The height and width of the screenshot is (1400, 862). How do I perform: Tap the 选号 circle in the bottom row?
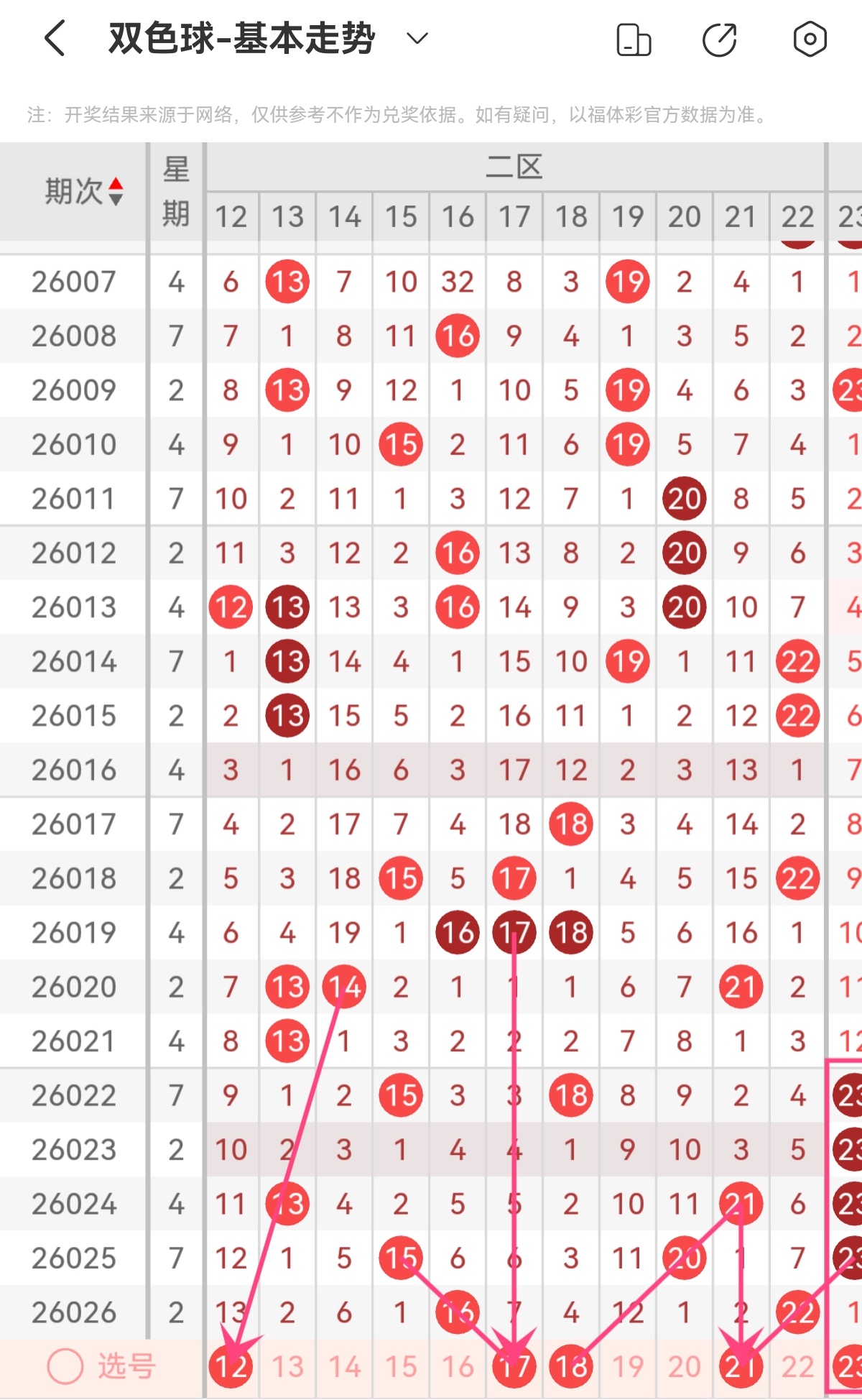pyautogui.click(x=65, y=1366)
